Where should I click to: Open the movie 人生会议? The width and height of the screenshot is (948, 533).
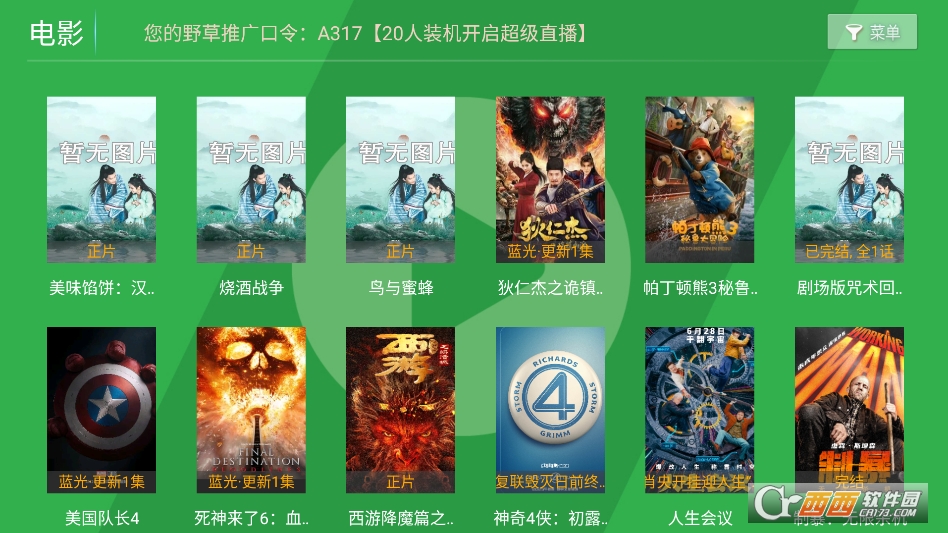(699, 410)
